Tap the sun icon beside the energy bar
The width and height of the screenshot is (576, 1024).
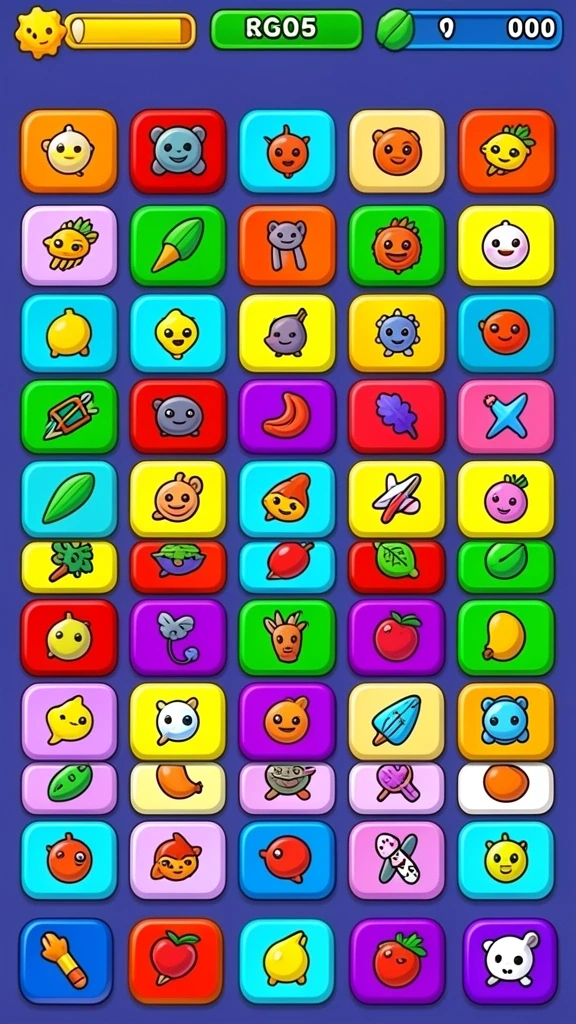(x=39, y=31)
